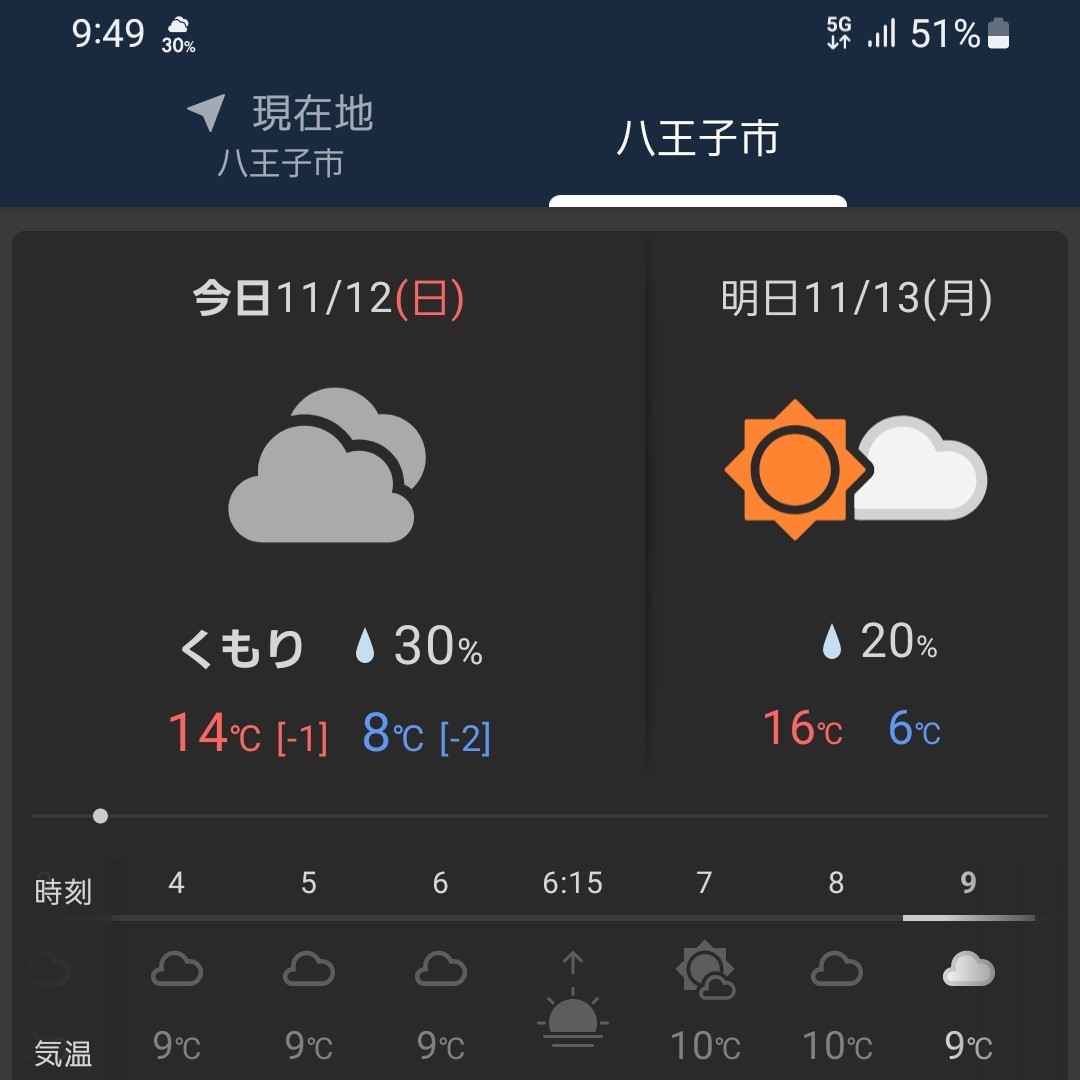Open tomorrow's 11/13 forecast card
Viewport: 1080px width, 1080px height.
(x=856, y=500)
